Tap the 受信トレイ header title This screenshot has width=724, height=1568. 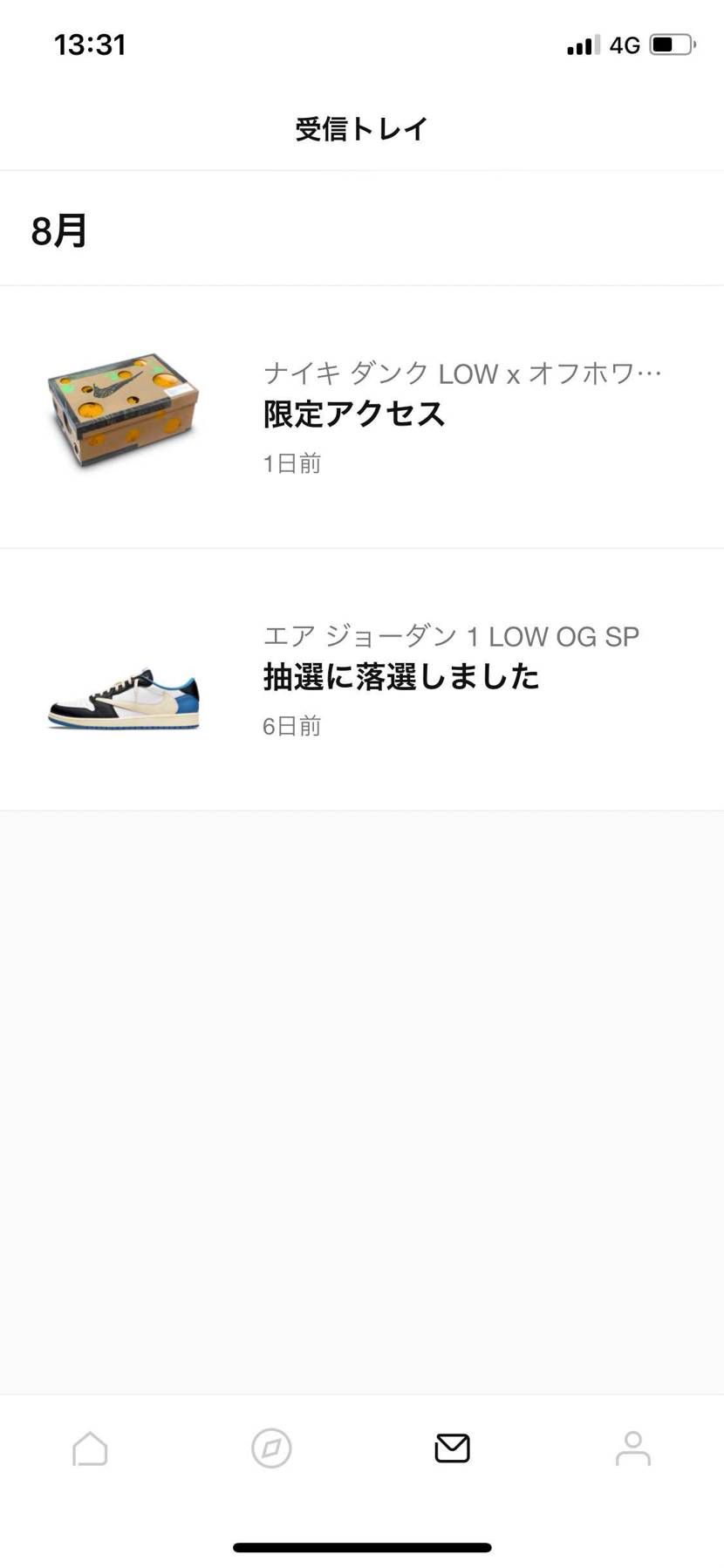click(361, 128)
